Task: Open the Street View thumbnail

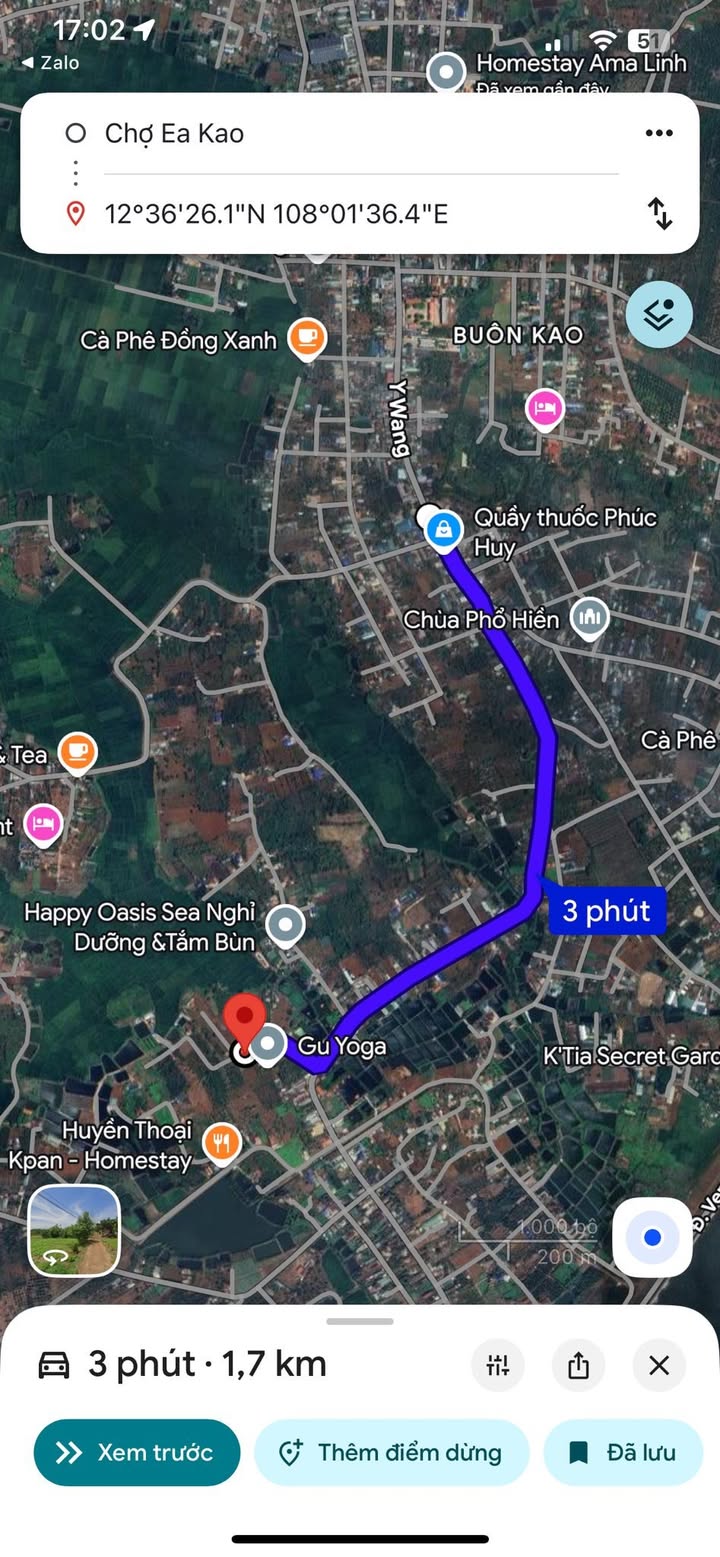Action: click(x=74, y=1230)
